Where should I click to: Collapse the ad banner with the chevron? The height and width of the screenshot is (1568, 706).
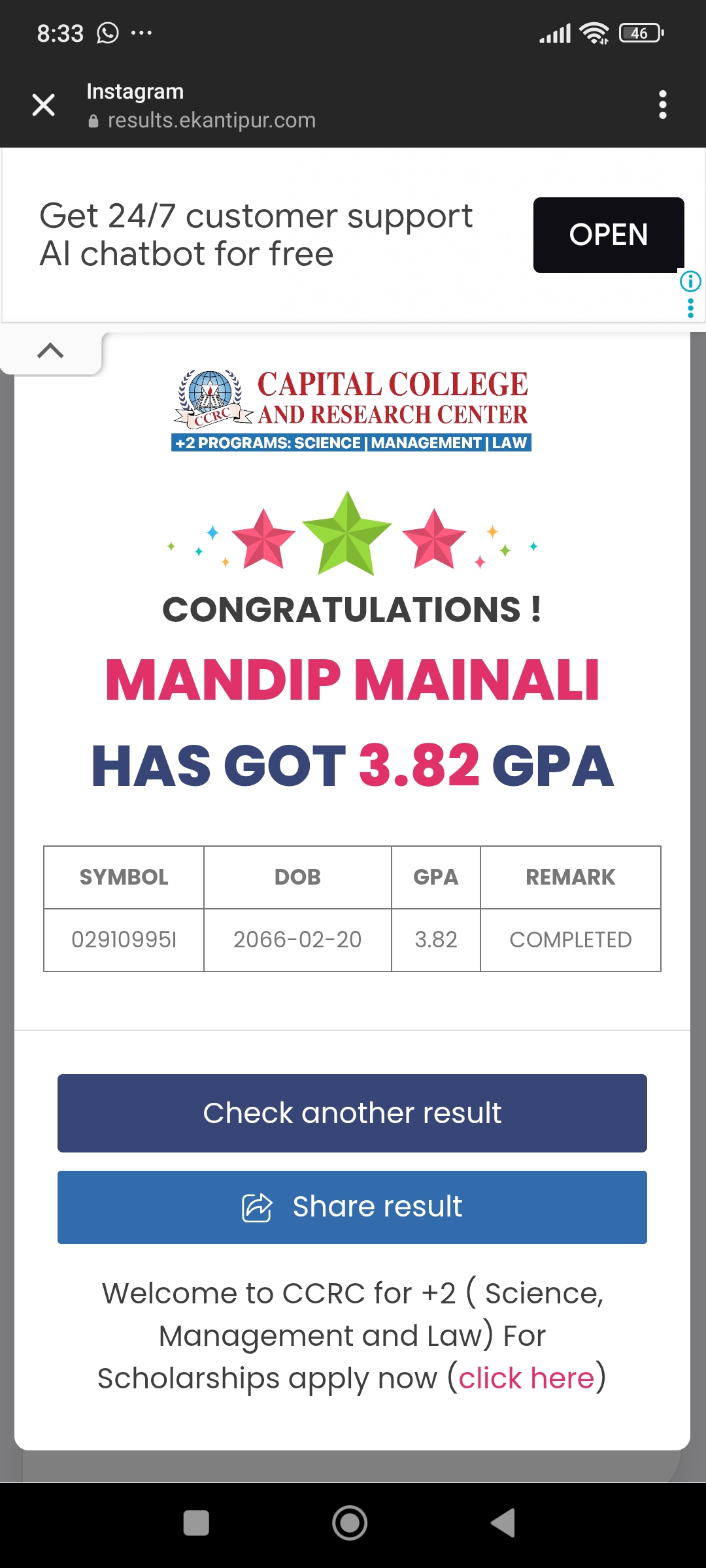(50, 351)
